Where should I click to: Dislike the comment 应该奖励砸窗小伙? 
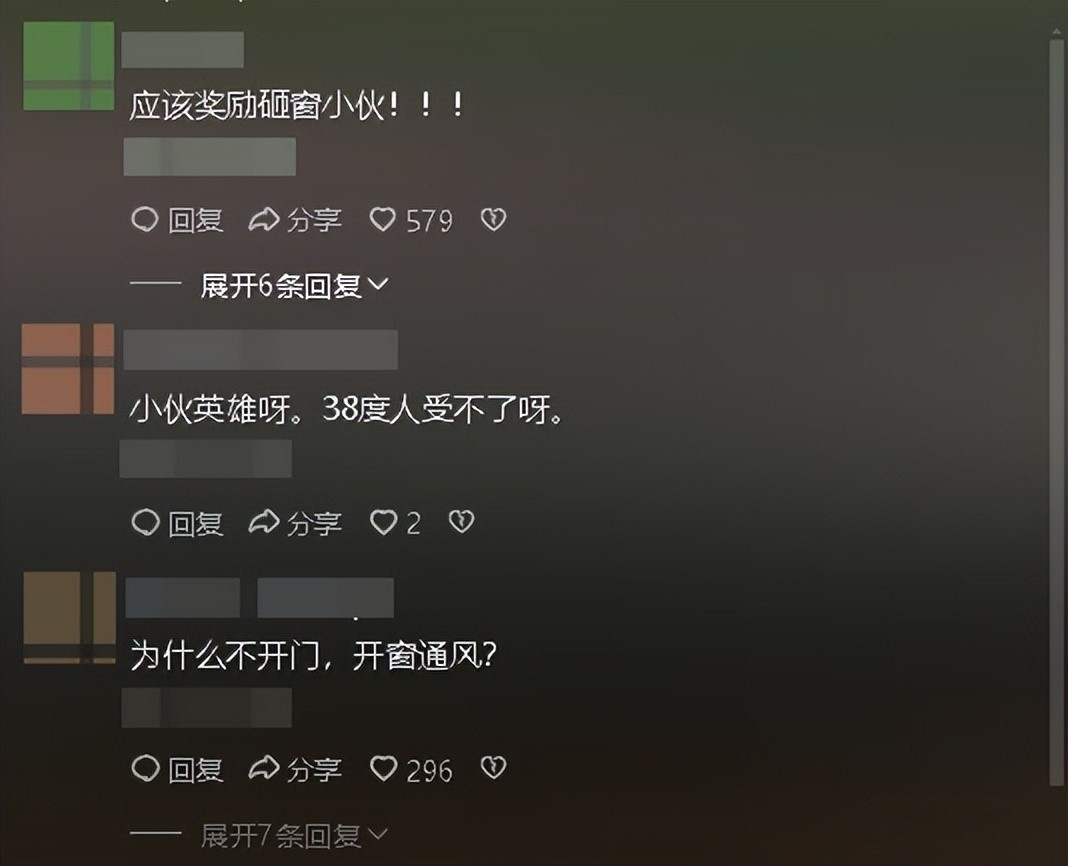493,220
